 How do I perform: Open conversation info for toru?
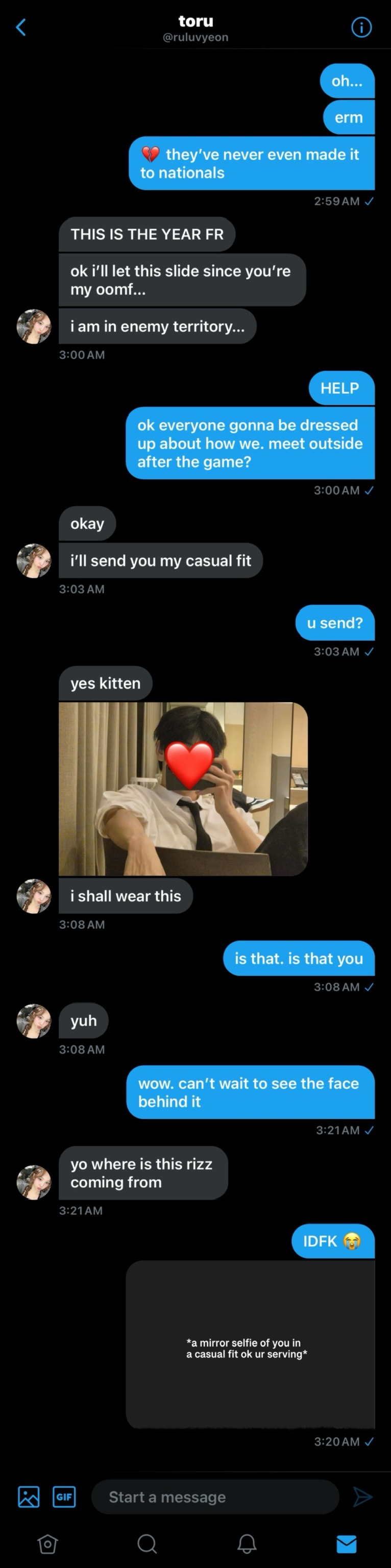361,28
